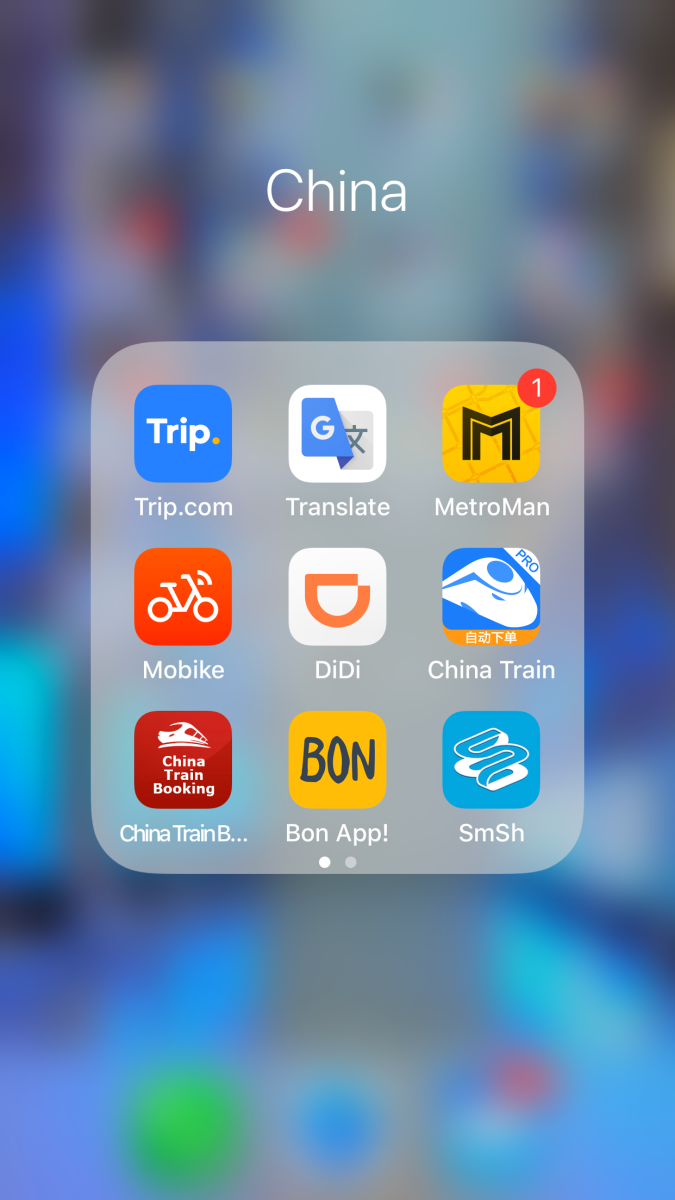
Task: Open MetroMan with the notification badge
Action: point(491,434)
